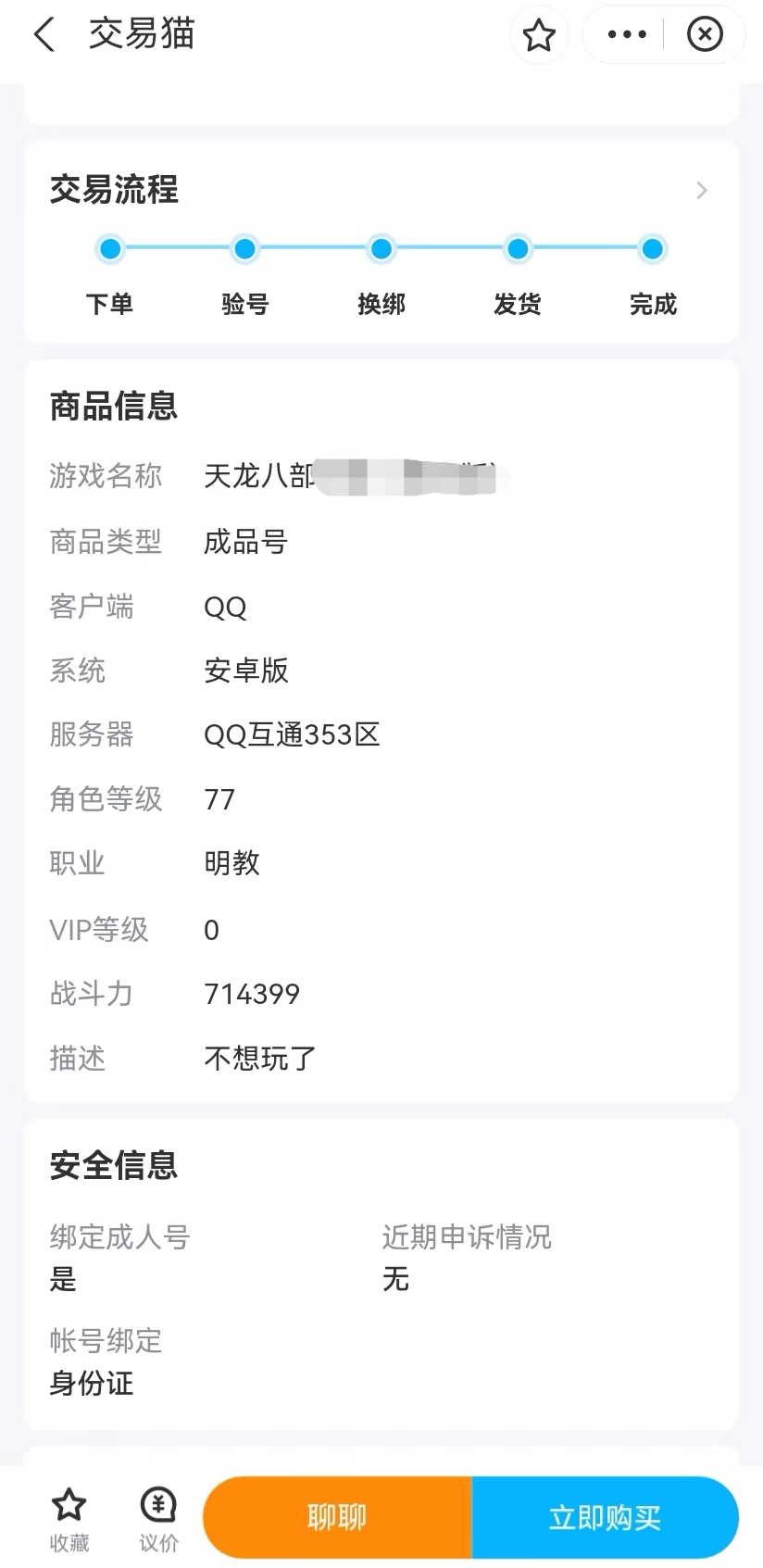The height and width of the screenshot is (1568, 763).
Task: Open the three-dot more menu
Action: 627,35
